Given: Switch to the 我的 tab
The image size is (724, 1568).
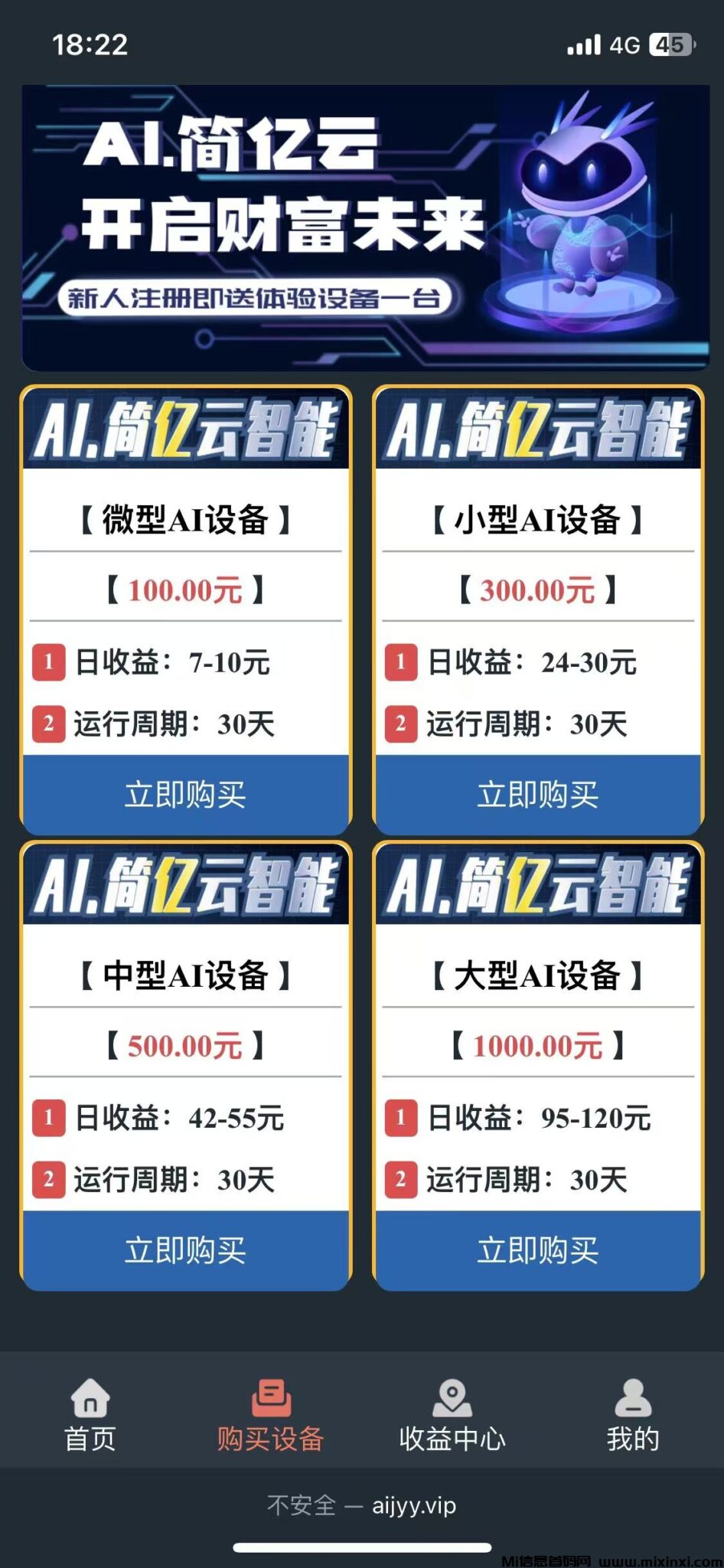Looking at the screenshot, I should click(631, 1439).
